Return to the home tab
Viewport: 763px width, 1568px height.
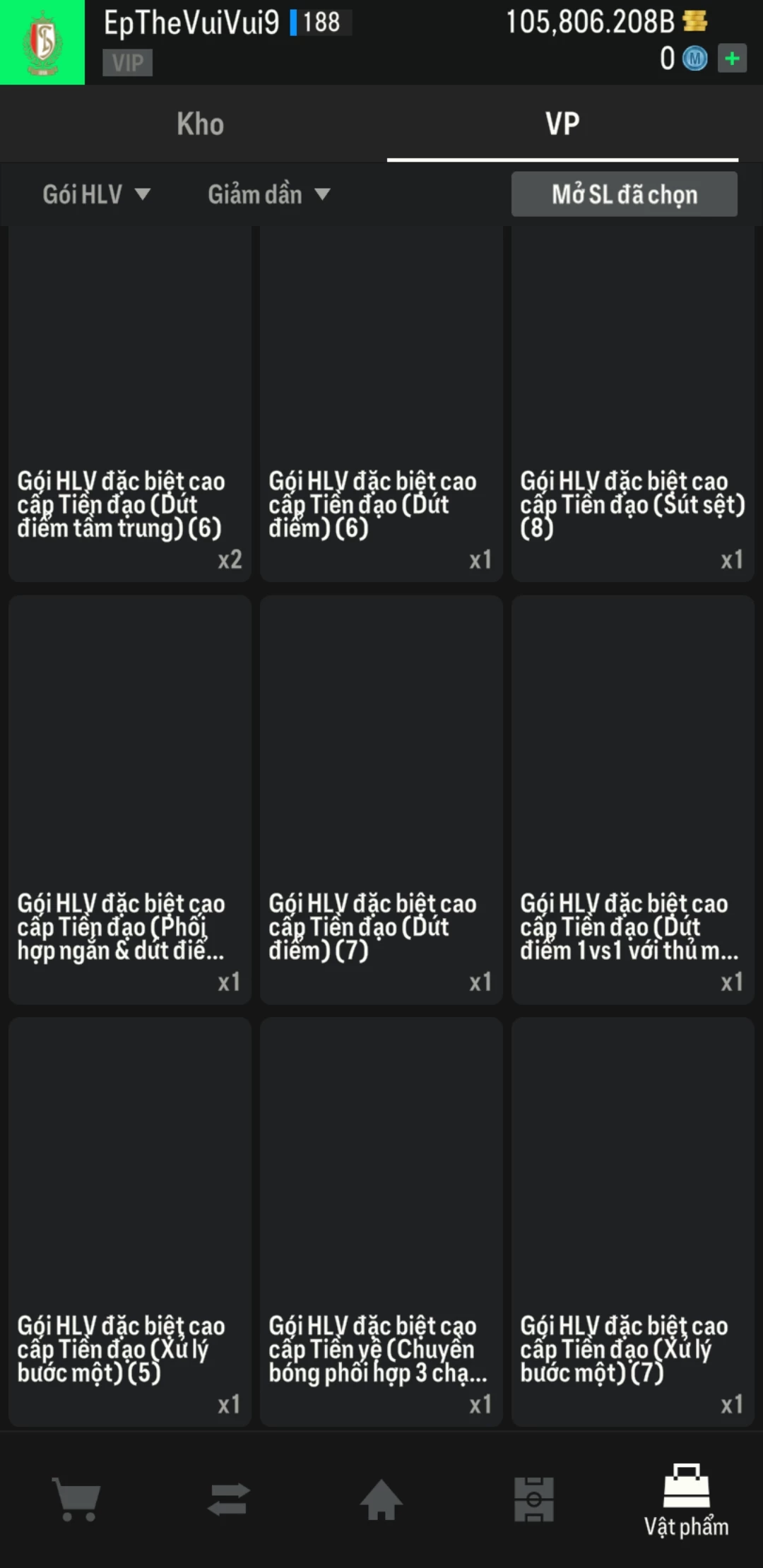click(381, 1499)
